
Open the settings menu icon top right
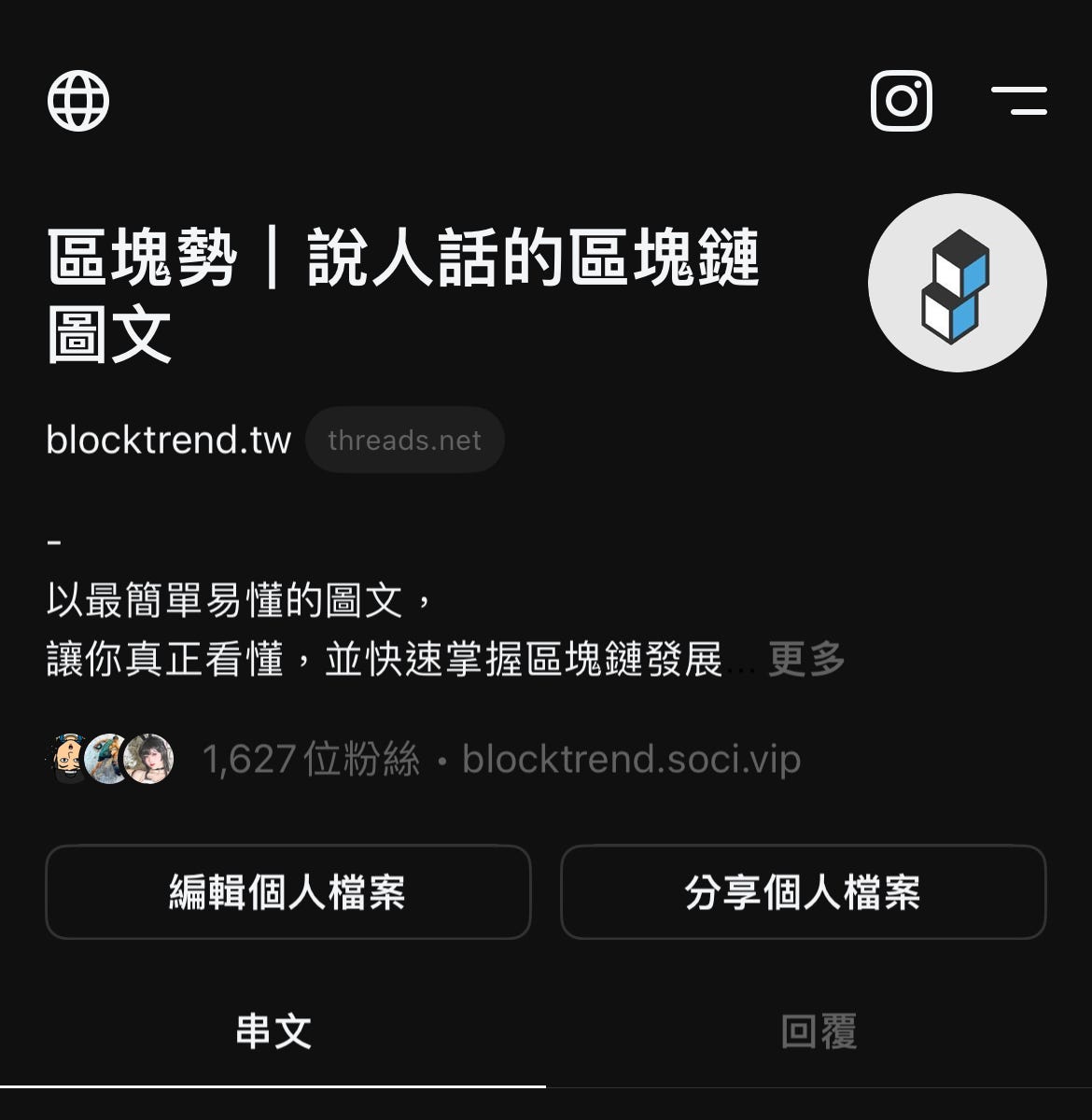click(1019, 101)
